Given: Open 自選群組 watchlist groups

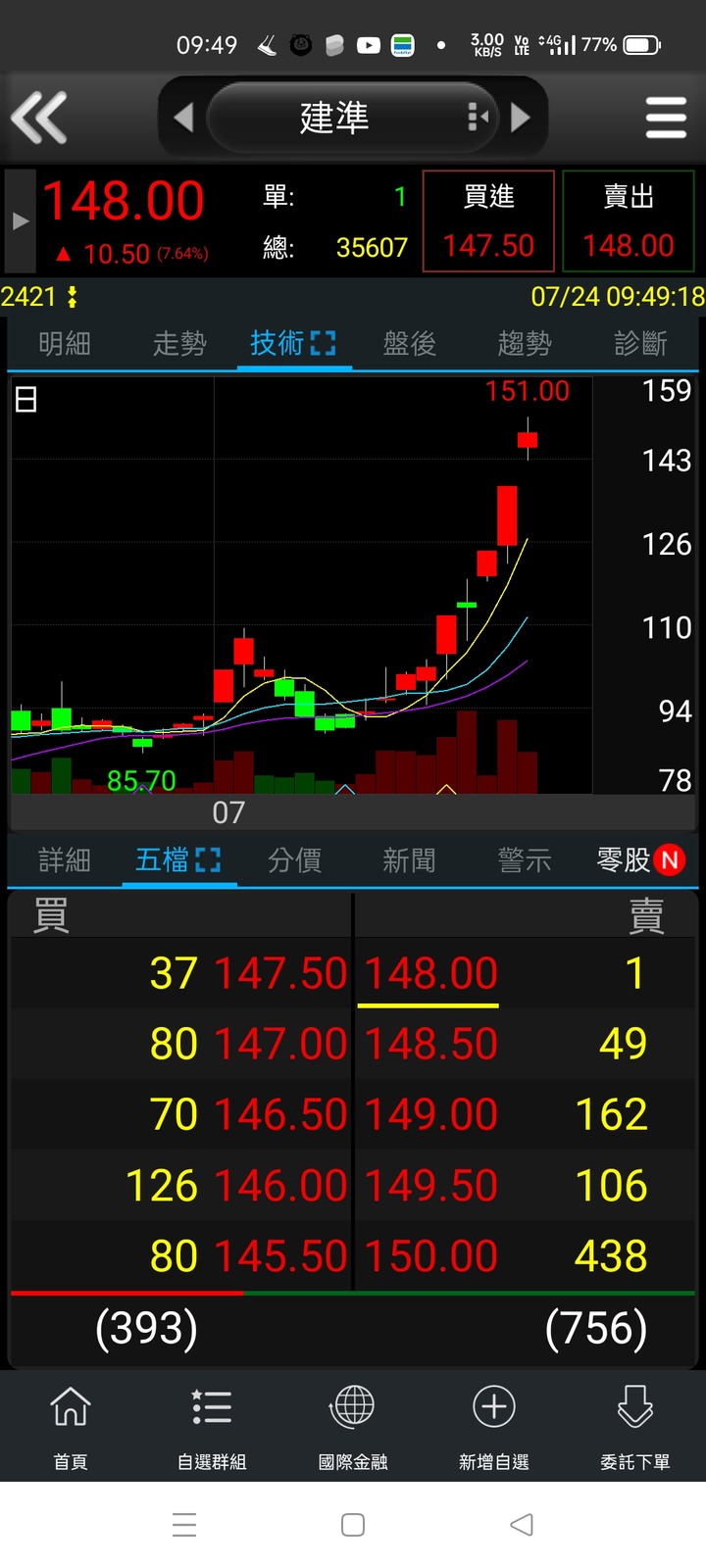Looking at the screenshot, I should point(212,1428).
